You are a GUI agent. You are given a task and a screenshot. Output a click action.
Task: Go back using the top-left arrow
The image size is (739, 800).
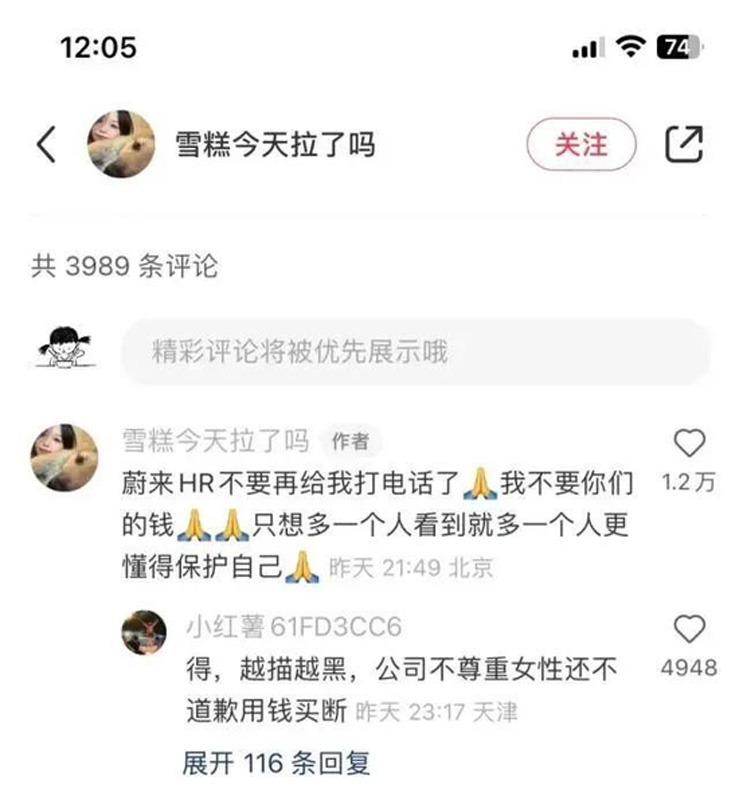46,145
